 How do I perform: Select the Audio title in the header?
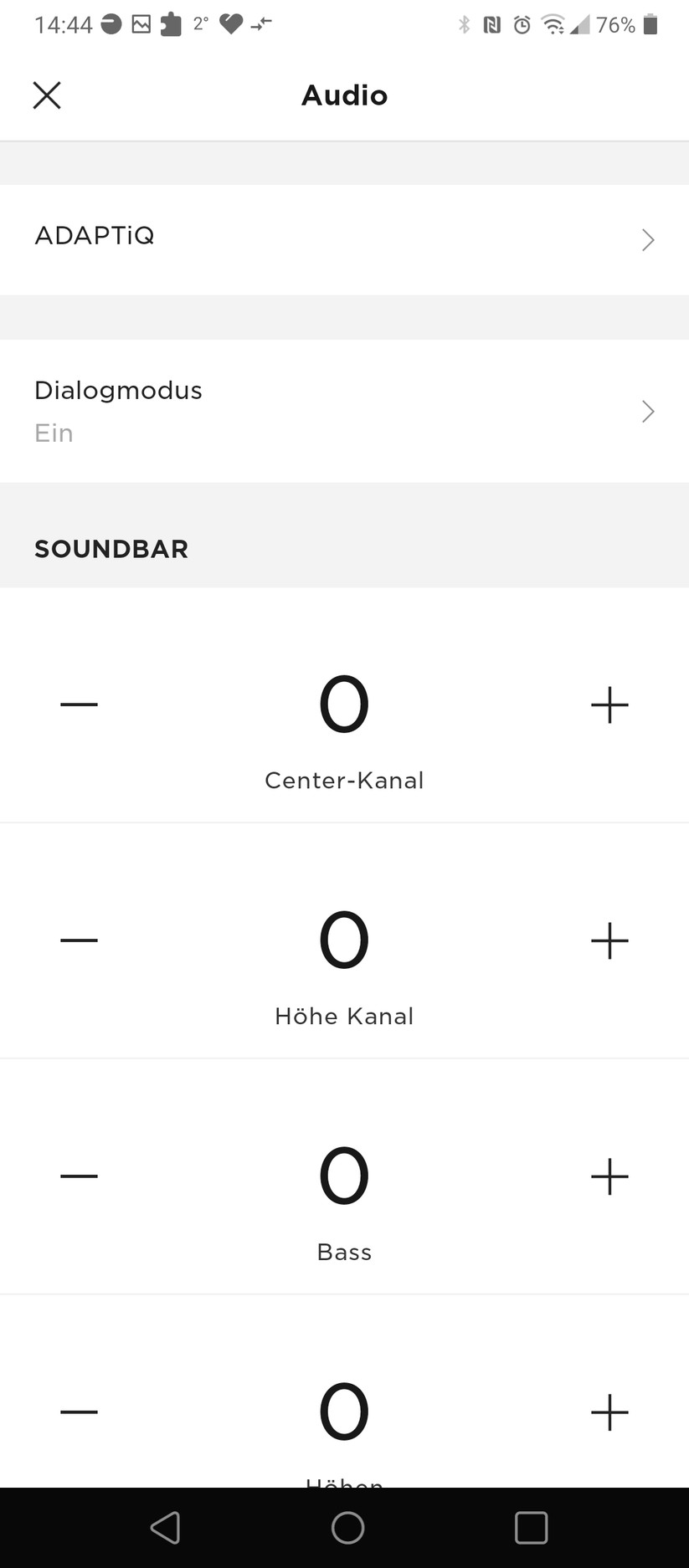click(x=344, y=95)
